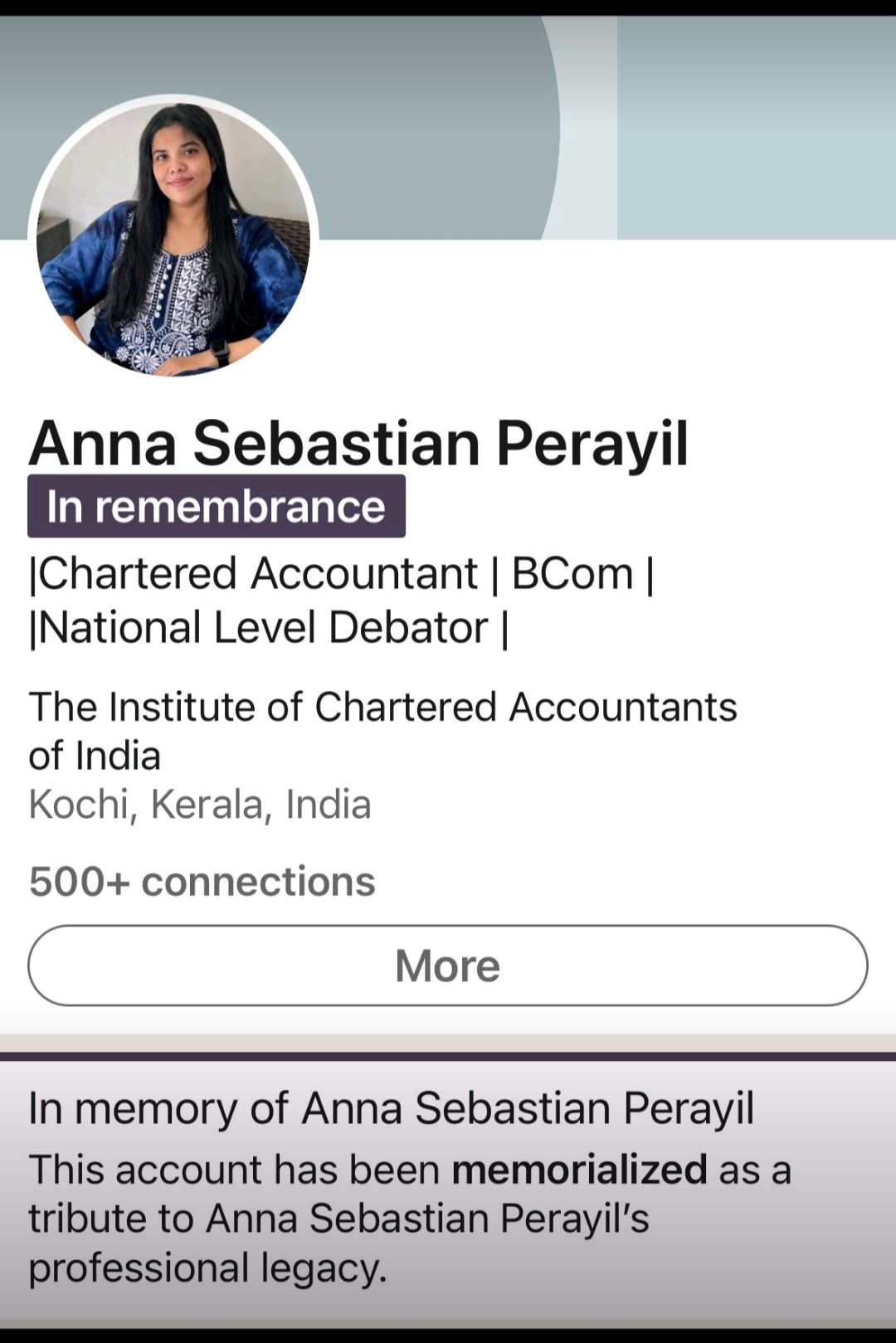
Task: Open the bold memorialized link
Action: [579, 1170]
